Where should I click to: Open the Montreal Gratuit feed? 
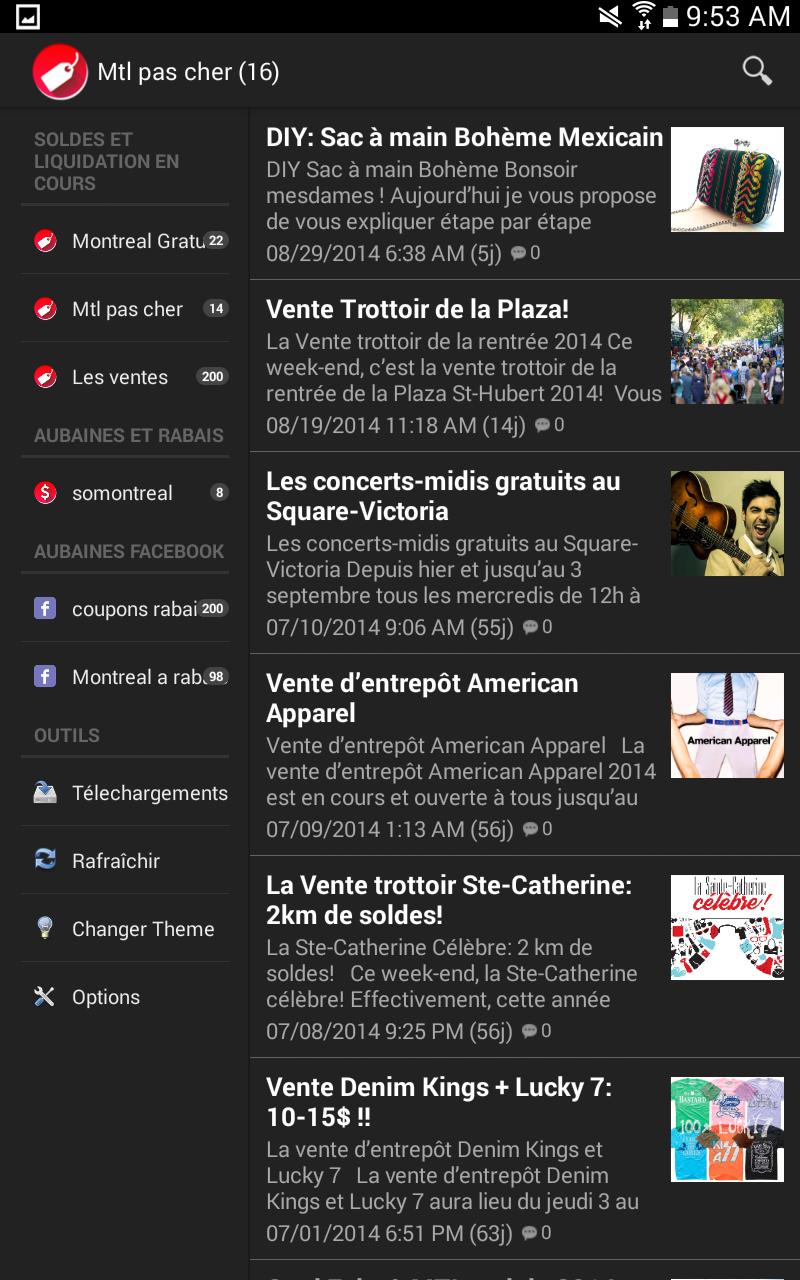click(130, 241)
